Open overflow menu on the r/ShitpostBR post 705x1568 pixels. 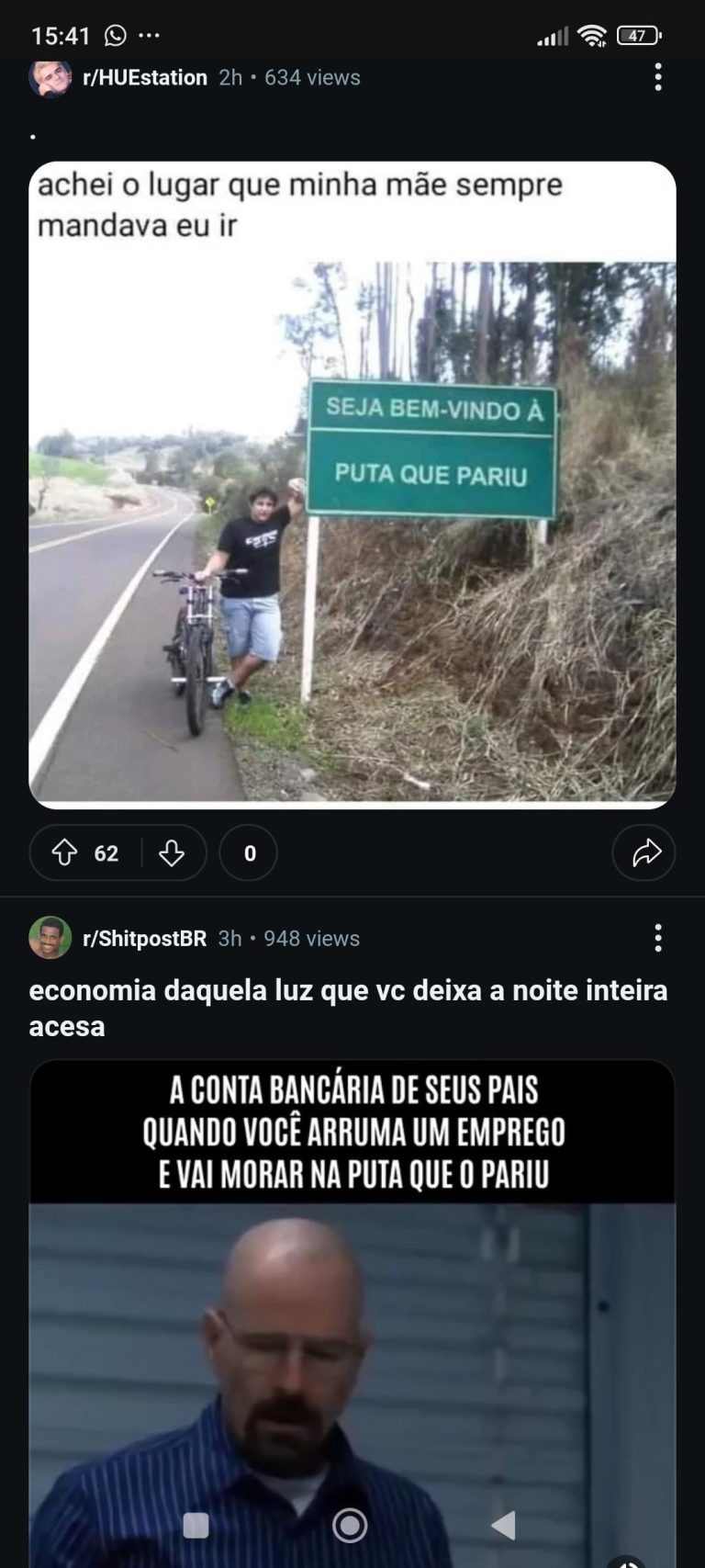[x=657, y=939]
